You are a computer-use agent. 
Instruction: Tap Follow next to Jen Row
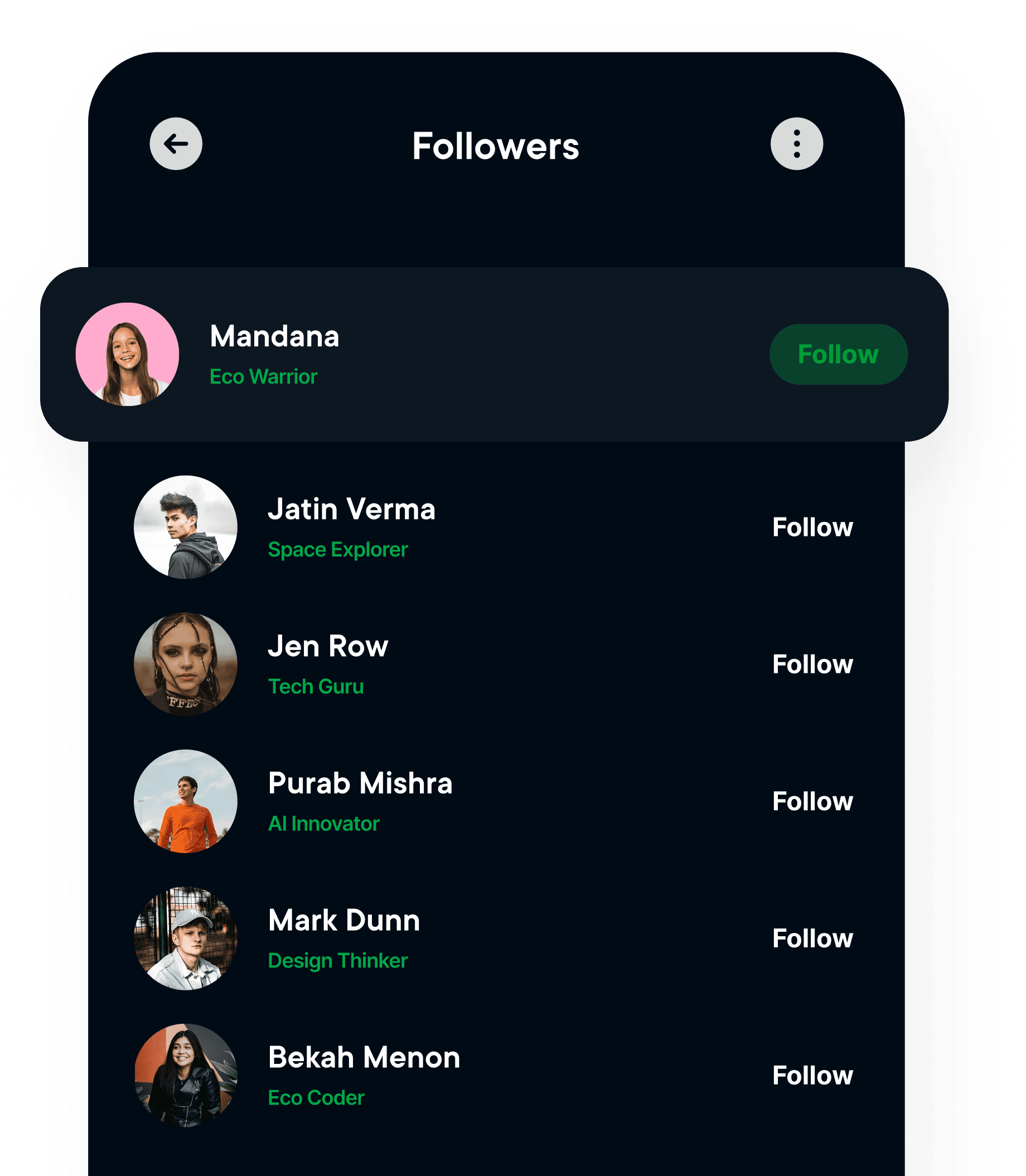(812, 664)
